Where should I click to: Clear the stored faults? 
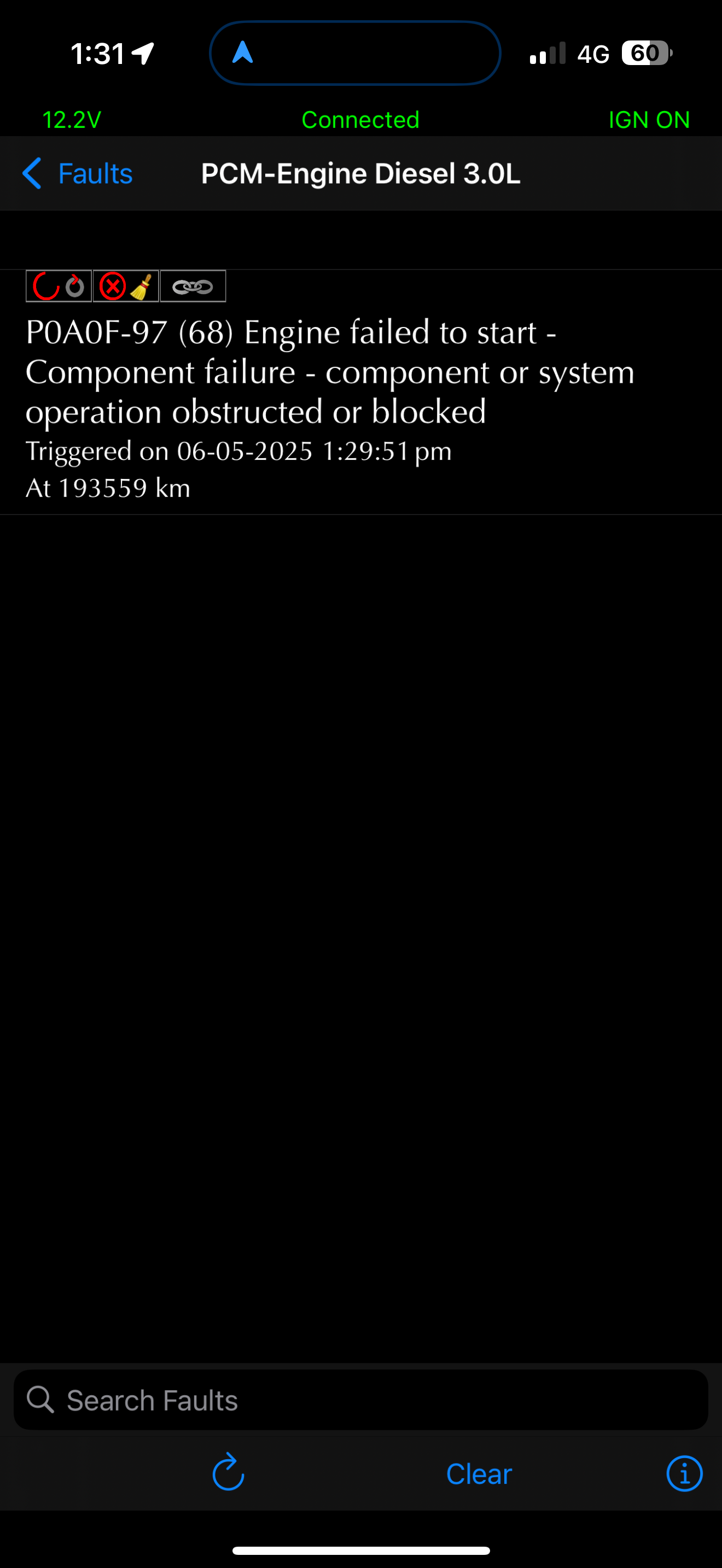(x=479, y=1473)
